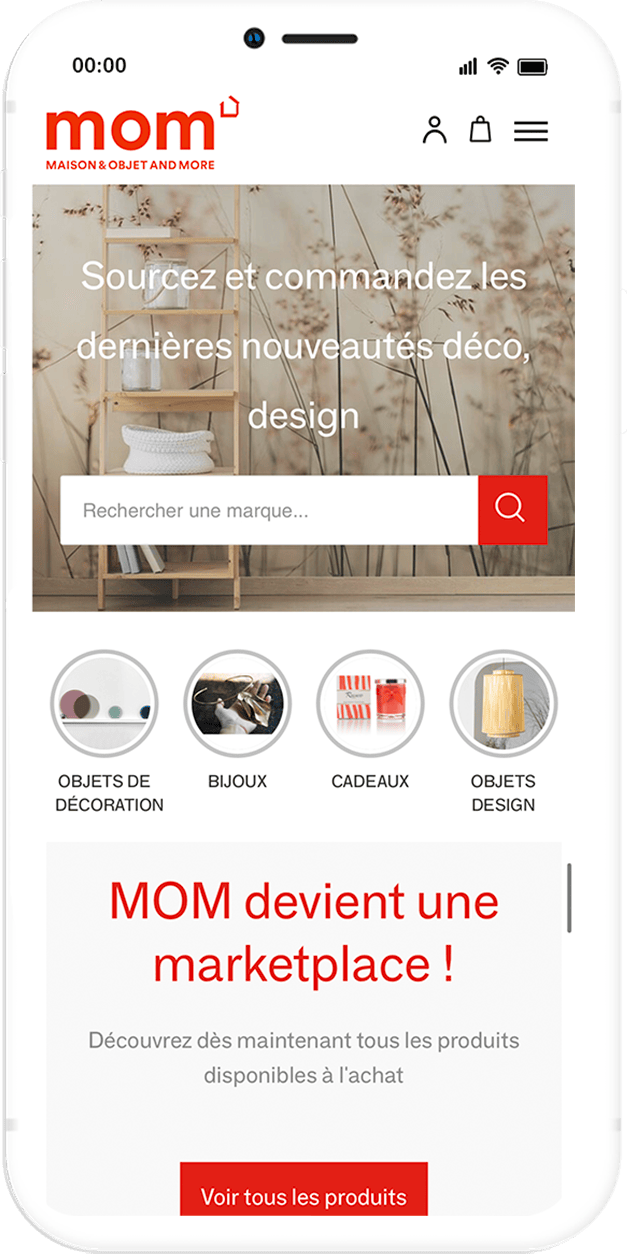Tap the red search button
Image resolution: width=627 pixels, height=1254 pixels.
(x=512, y=510)
